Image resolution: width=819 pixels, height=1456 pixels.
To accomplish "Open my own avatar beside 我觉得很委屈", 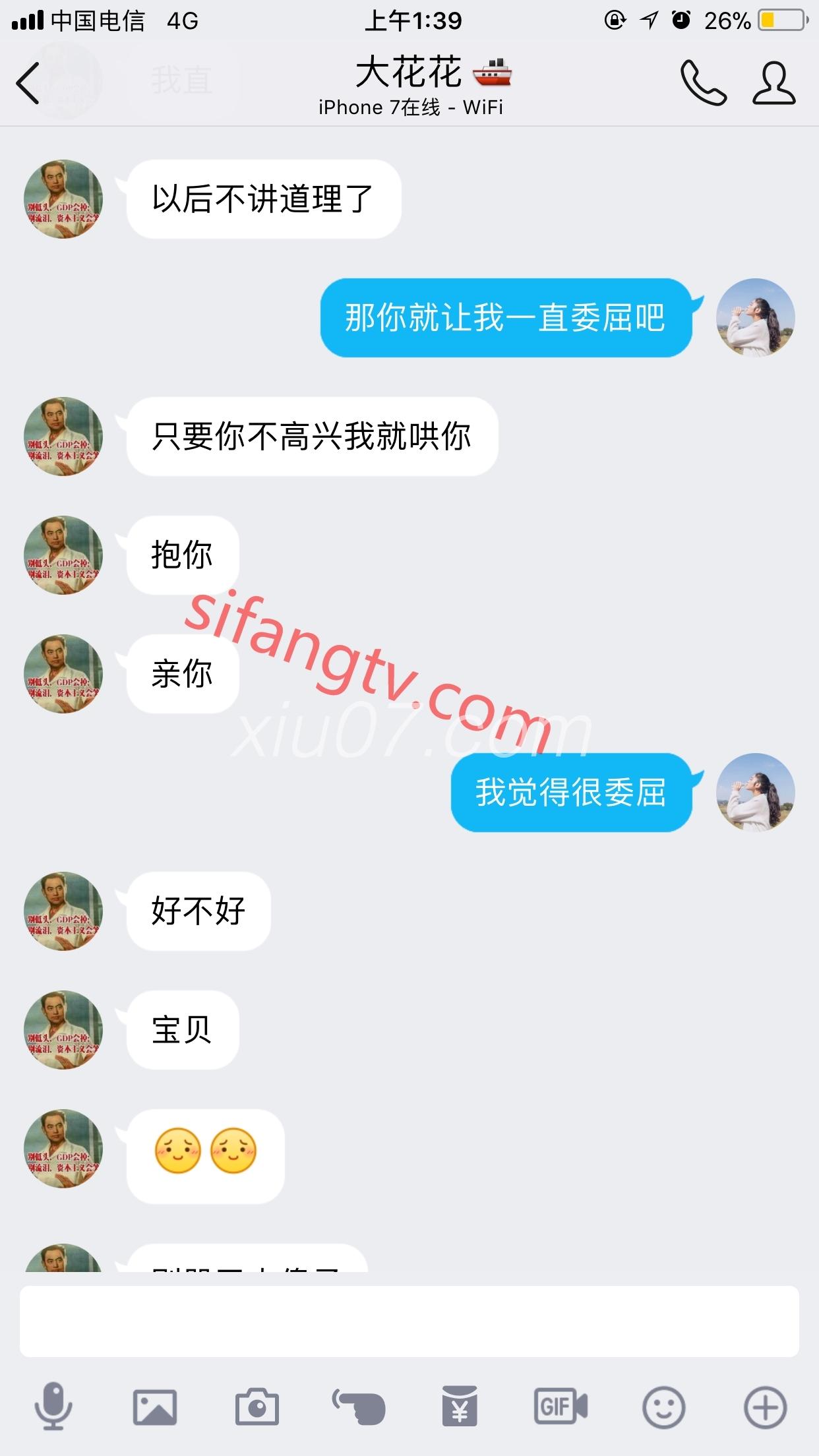I will click(755, 793).
